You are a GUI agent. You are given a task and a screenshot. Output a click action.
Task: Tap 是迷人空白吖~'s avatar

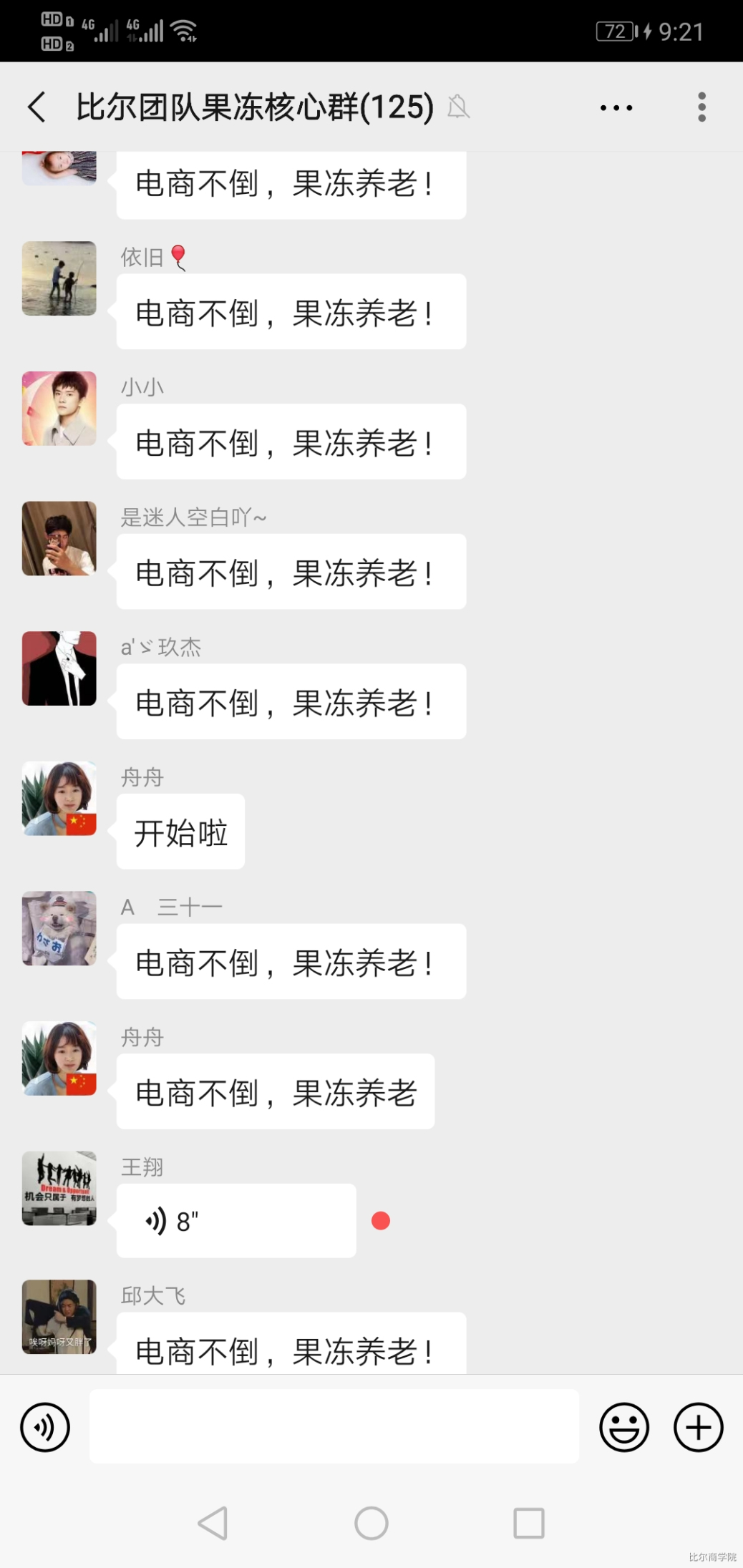[x=59, y=539]
